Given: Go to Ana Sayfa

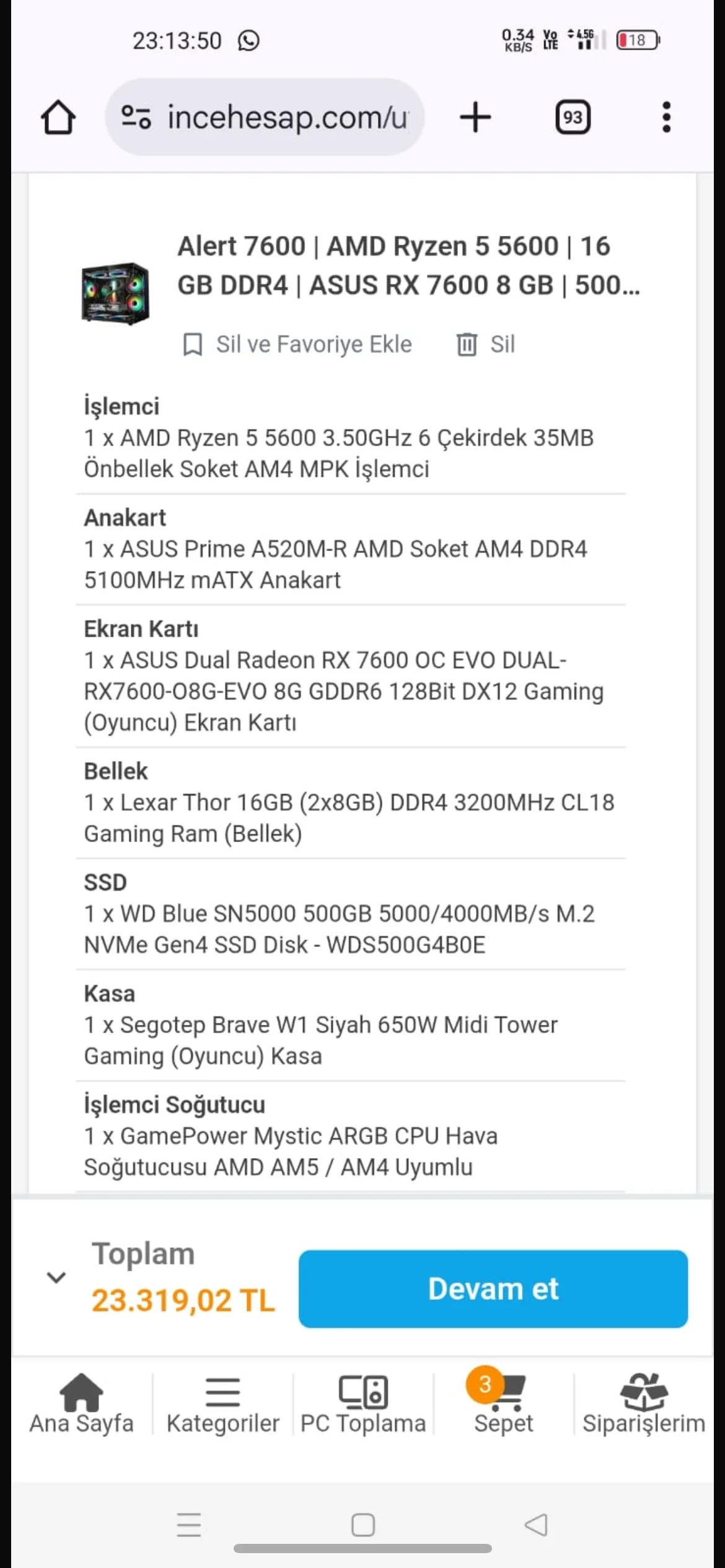Looking at the screenshot, I should pyautogui.click(x=81, y=1404).
